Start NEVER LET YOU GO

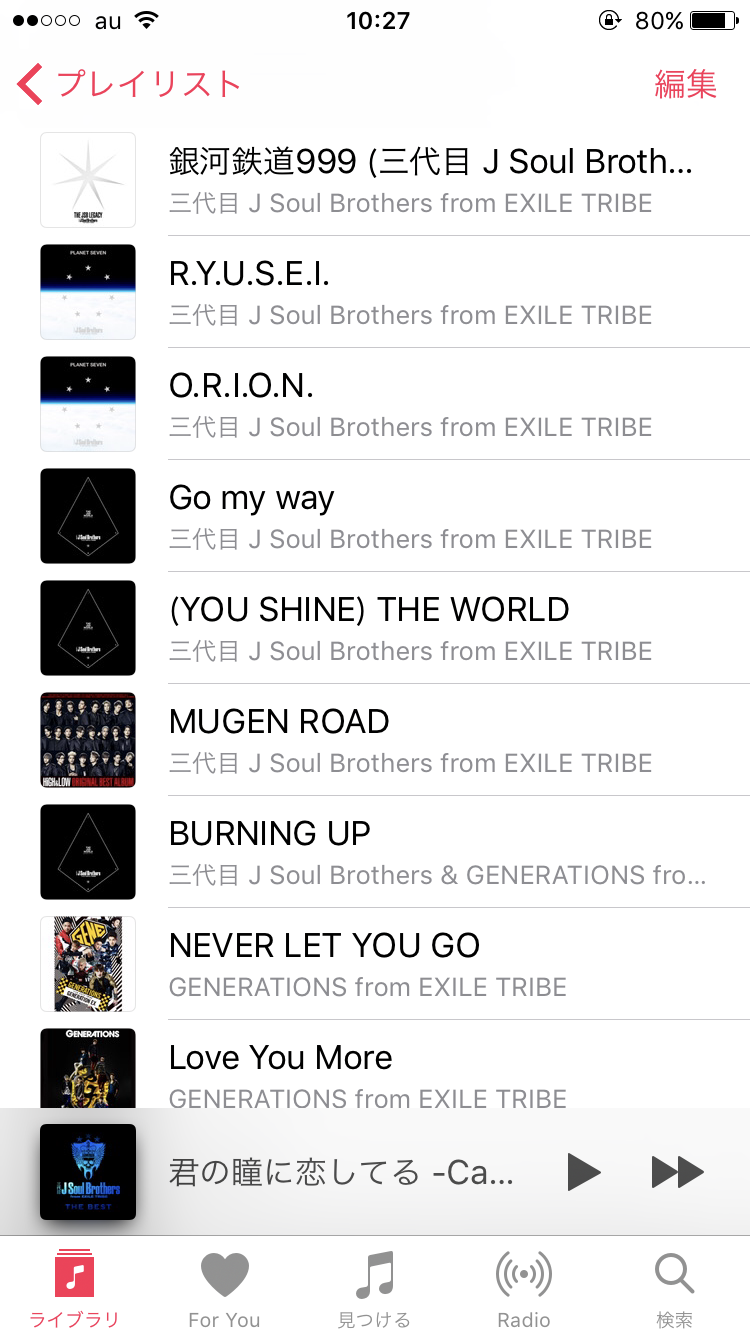[x=430, y=964]
